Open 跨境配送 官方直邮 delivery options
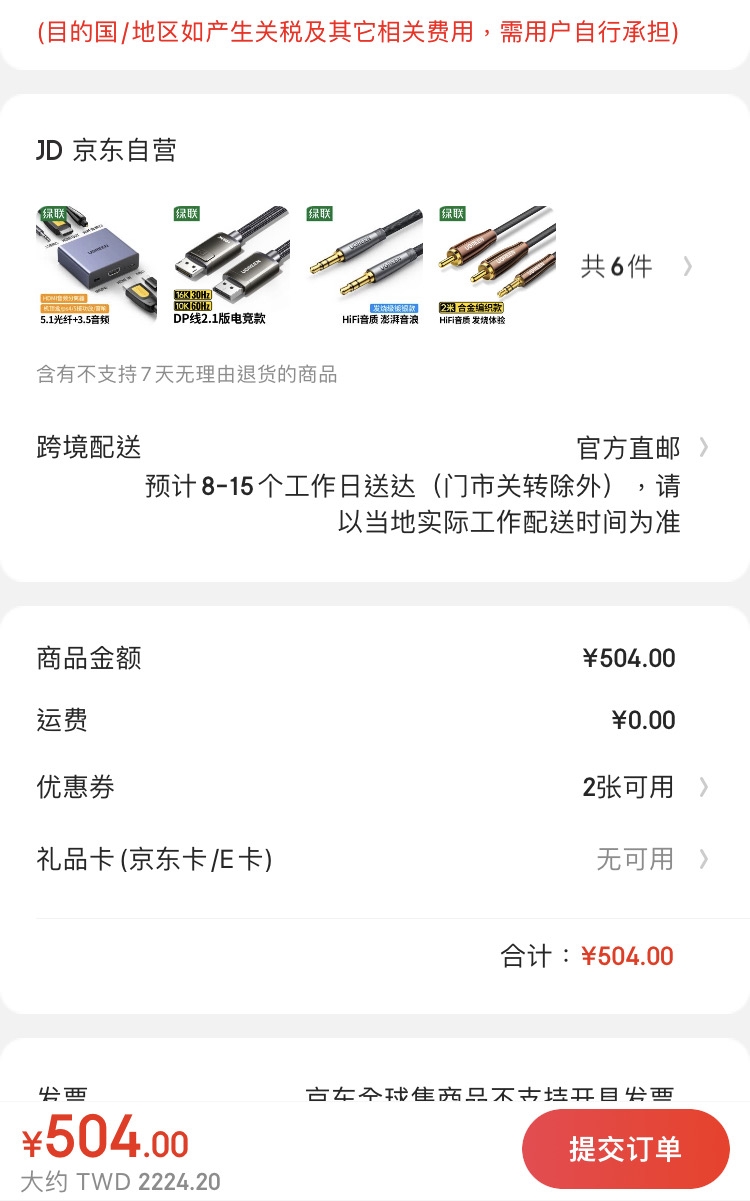750x1201 pixels. pos(640,447)
